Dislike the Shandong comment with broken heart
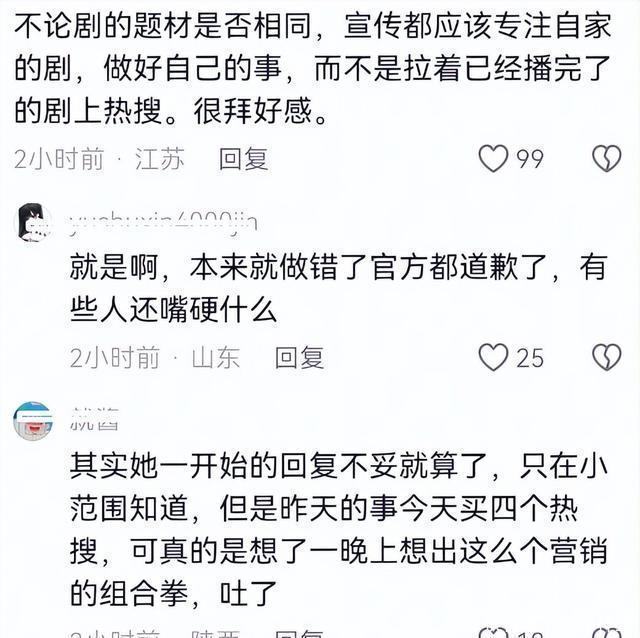640x638 pixels. (607, 358)
